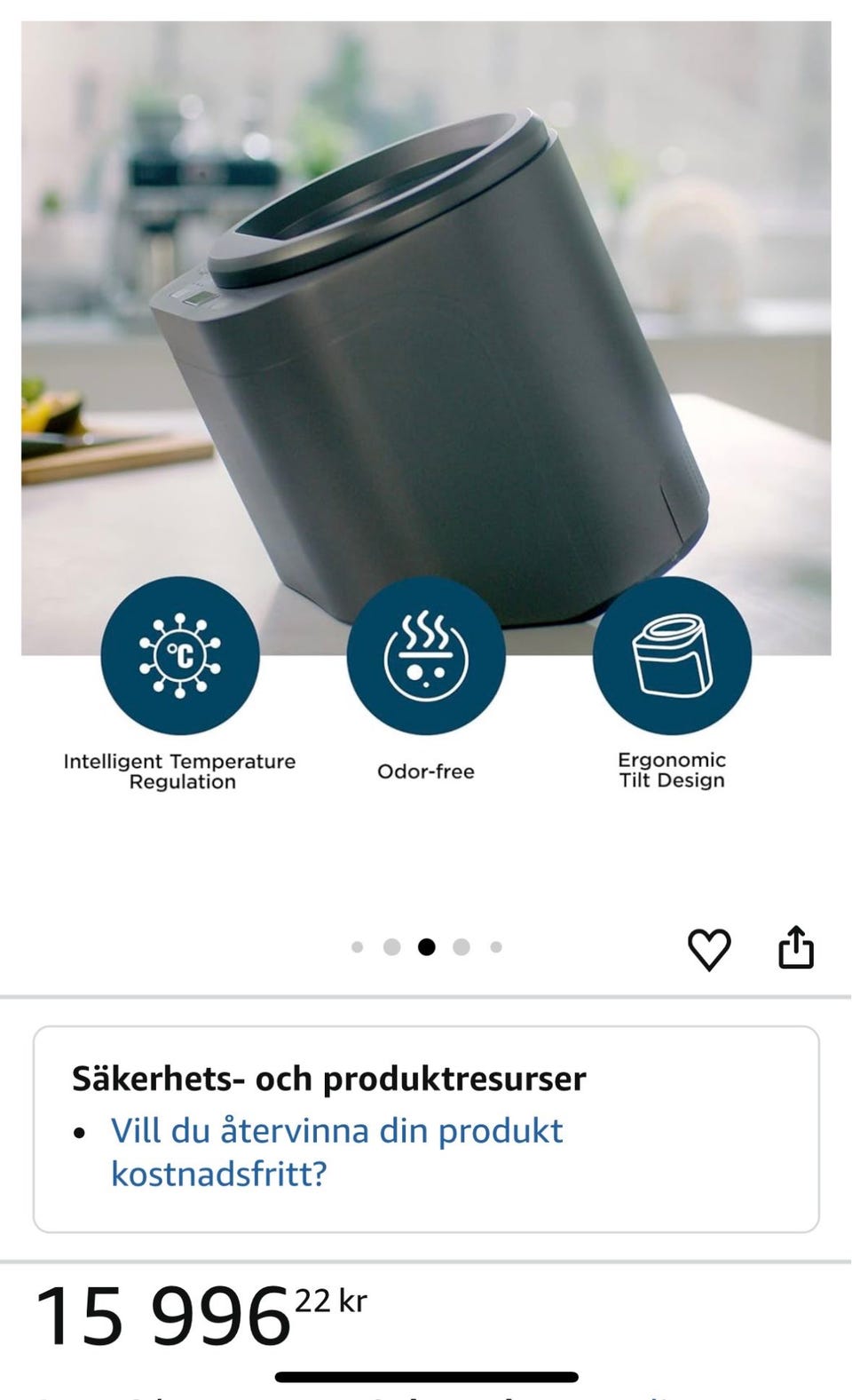Select the fifth image carousel dot
This screenshot has height=1400, width=852.
point(493,947)
